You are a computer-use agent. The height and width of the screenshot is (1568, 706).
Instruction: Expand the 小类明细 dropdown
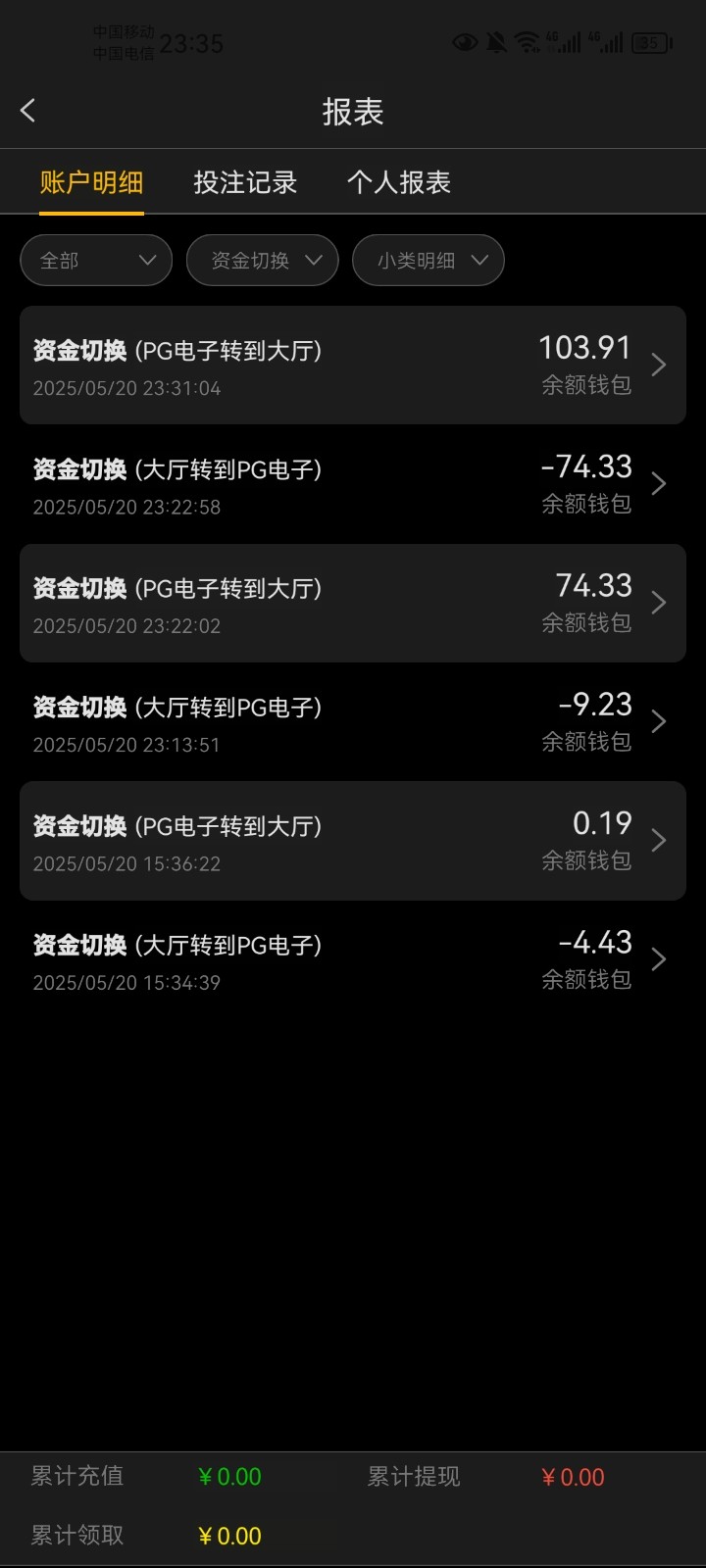click(429, 261)
